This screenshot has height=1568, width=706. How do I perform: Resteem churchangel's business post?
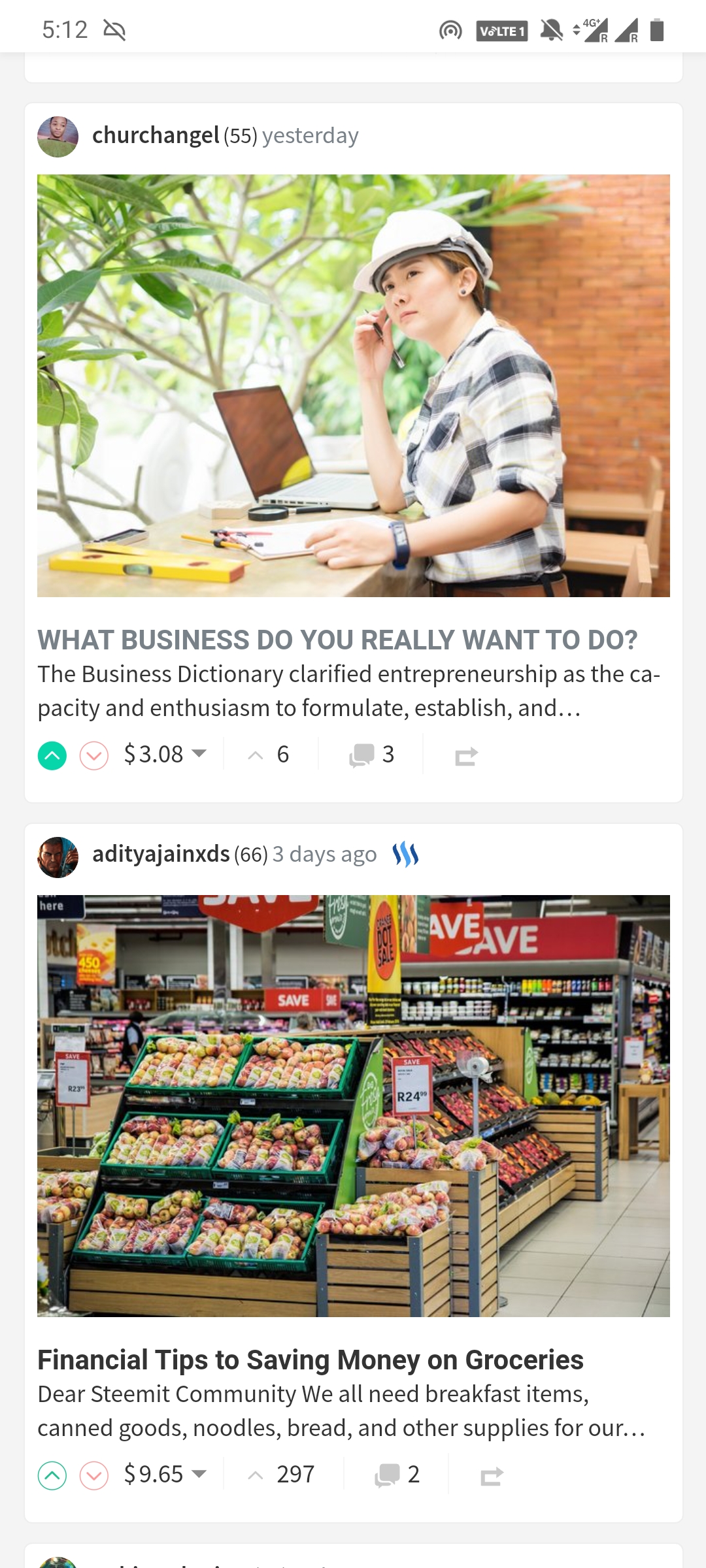466,756
